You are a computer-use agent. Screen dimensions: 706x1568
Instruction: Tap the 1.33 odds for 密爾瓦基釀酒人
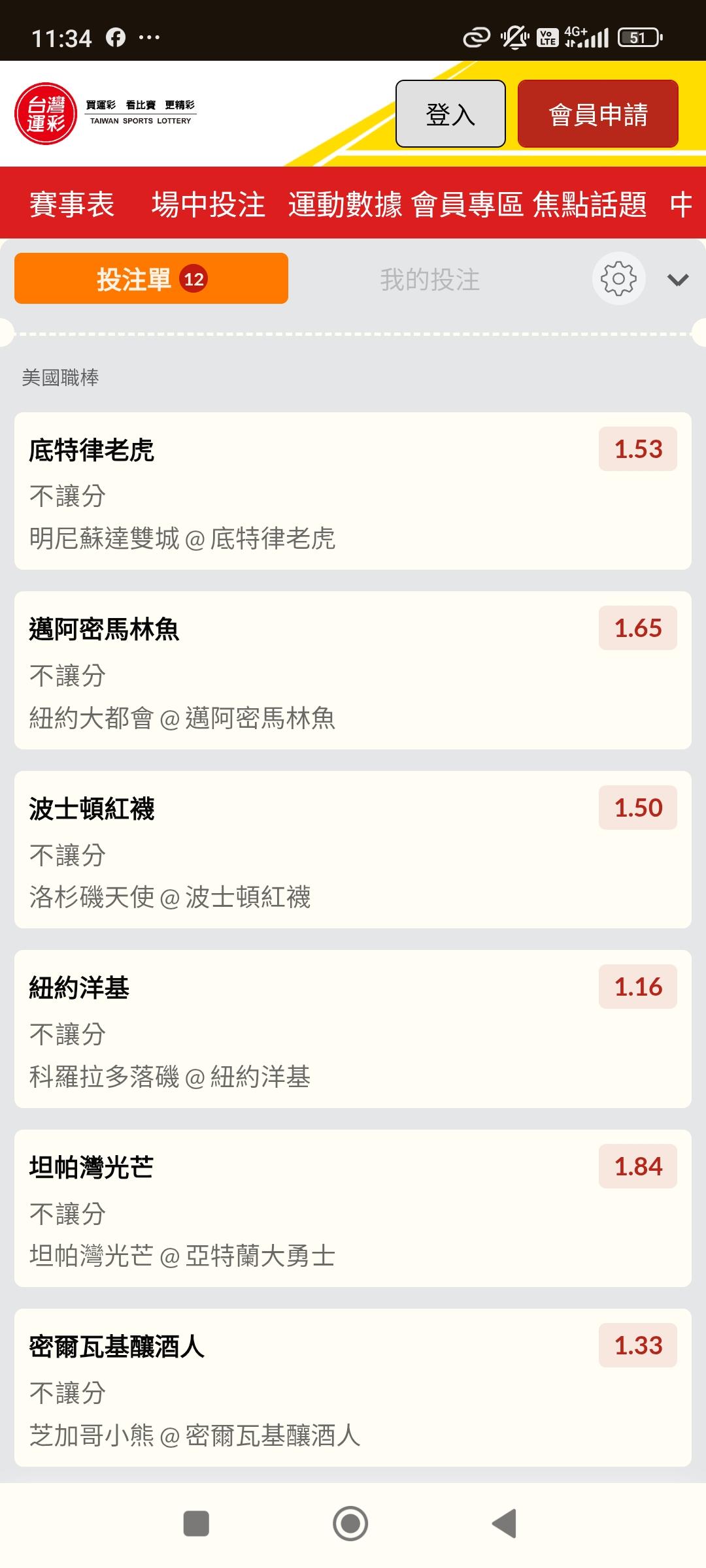click(x=638, y=1345)
